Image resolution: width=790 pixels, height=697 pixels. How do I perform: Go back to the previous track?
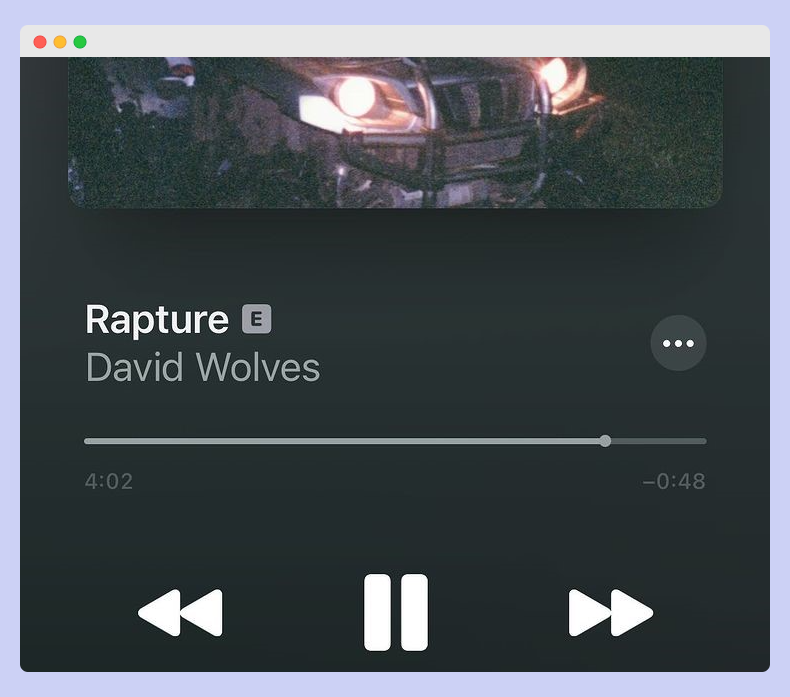(x=181, y=612)
